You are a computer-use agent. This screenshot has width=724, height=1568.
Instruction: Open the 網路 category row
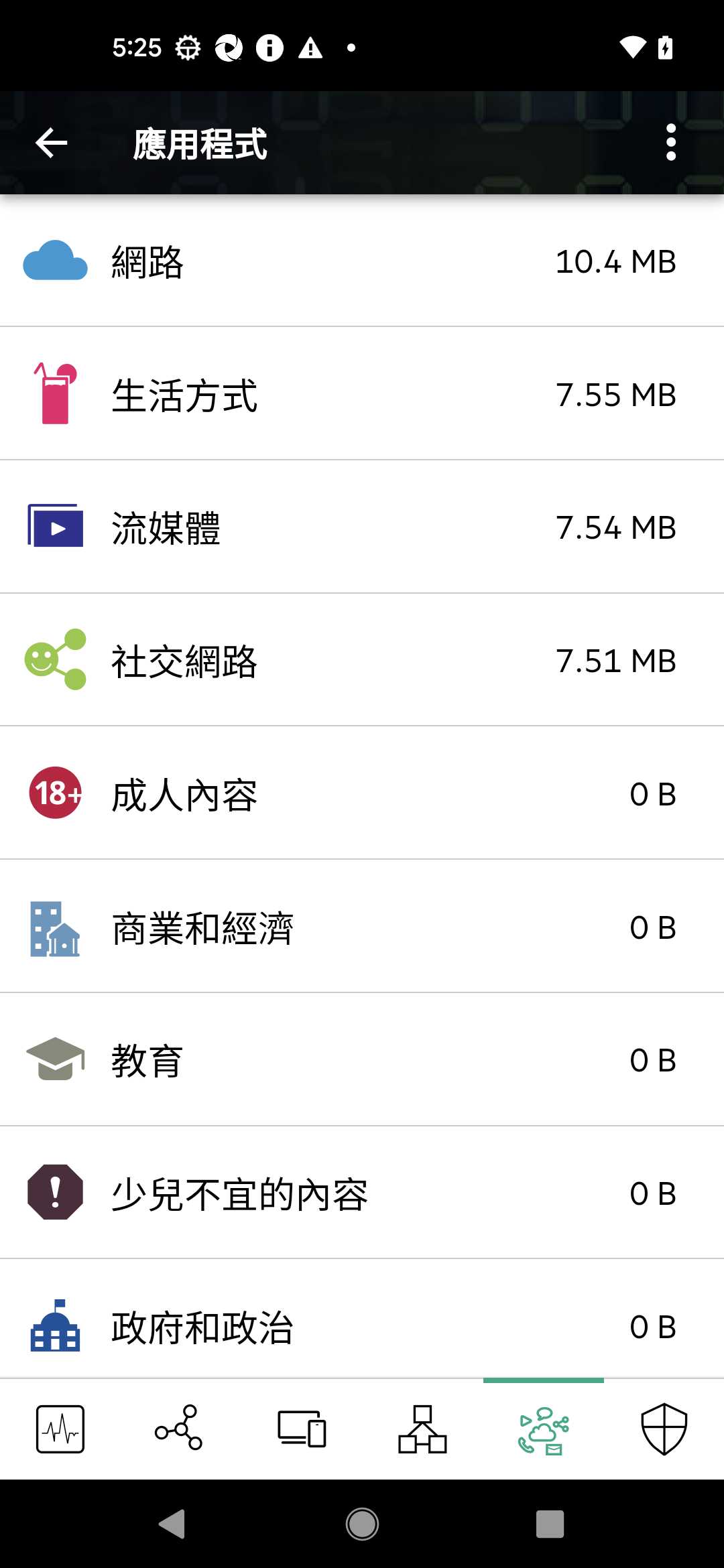coord(362,261)
